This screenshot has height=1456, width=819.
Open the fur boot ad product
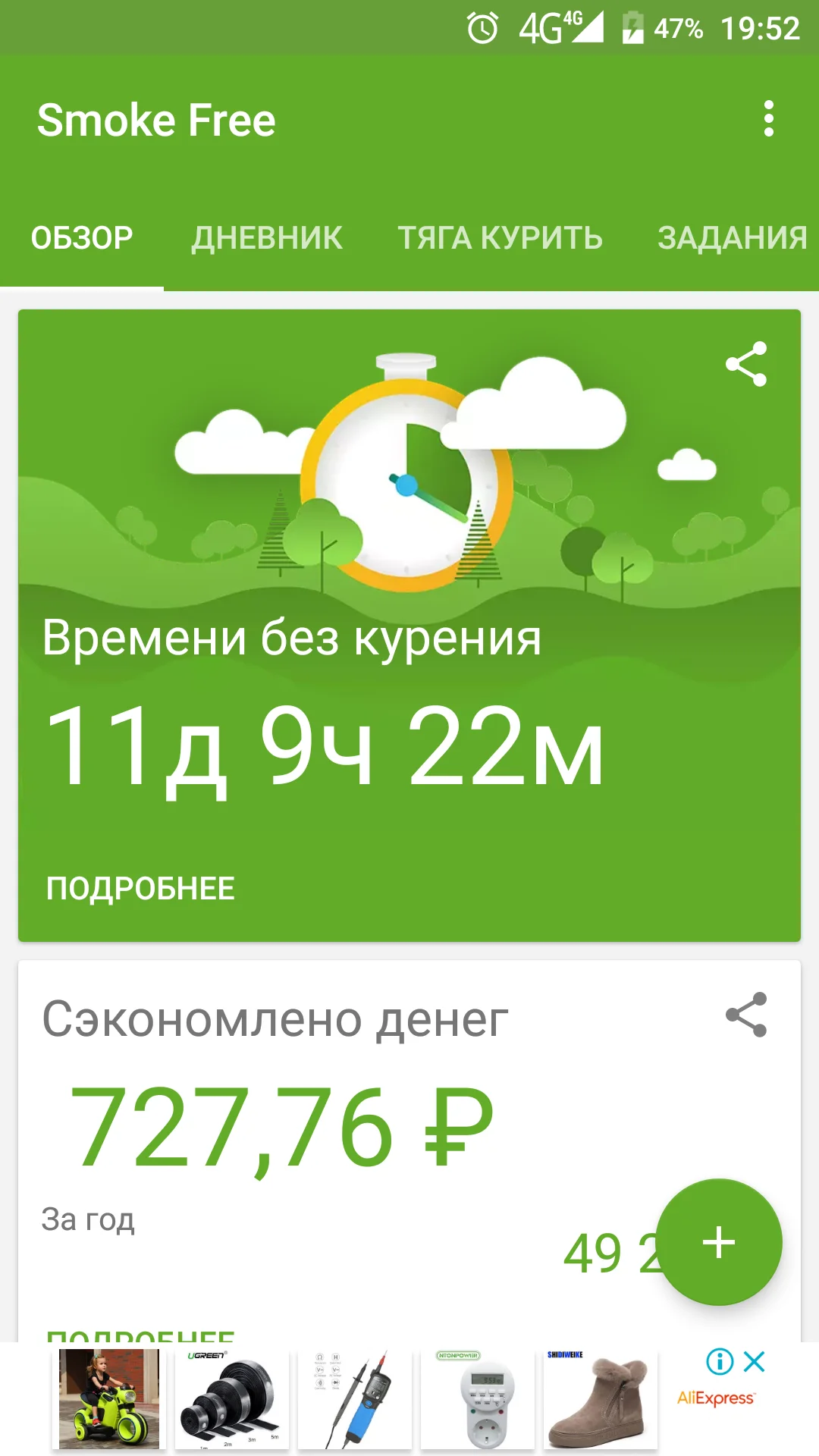coord(601,1400)
